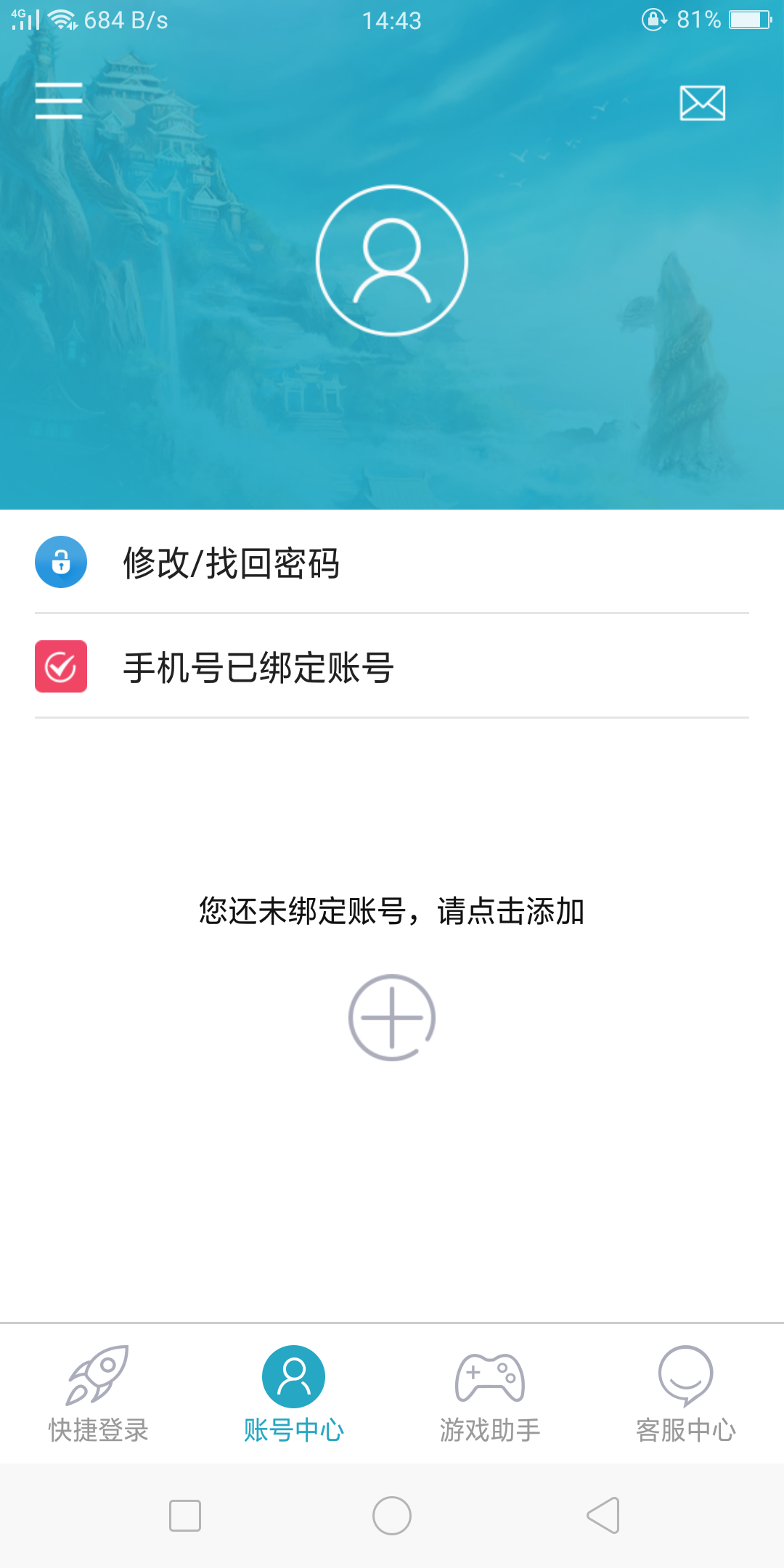Add an account with the plus button
Screen dimensions: 784x1568
coord(392,1017)
